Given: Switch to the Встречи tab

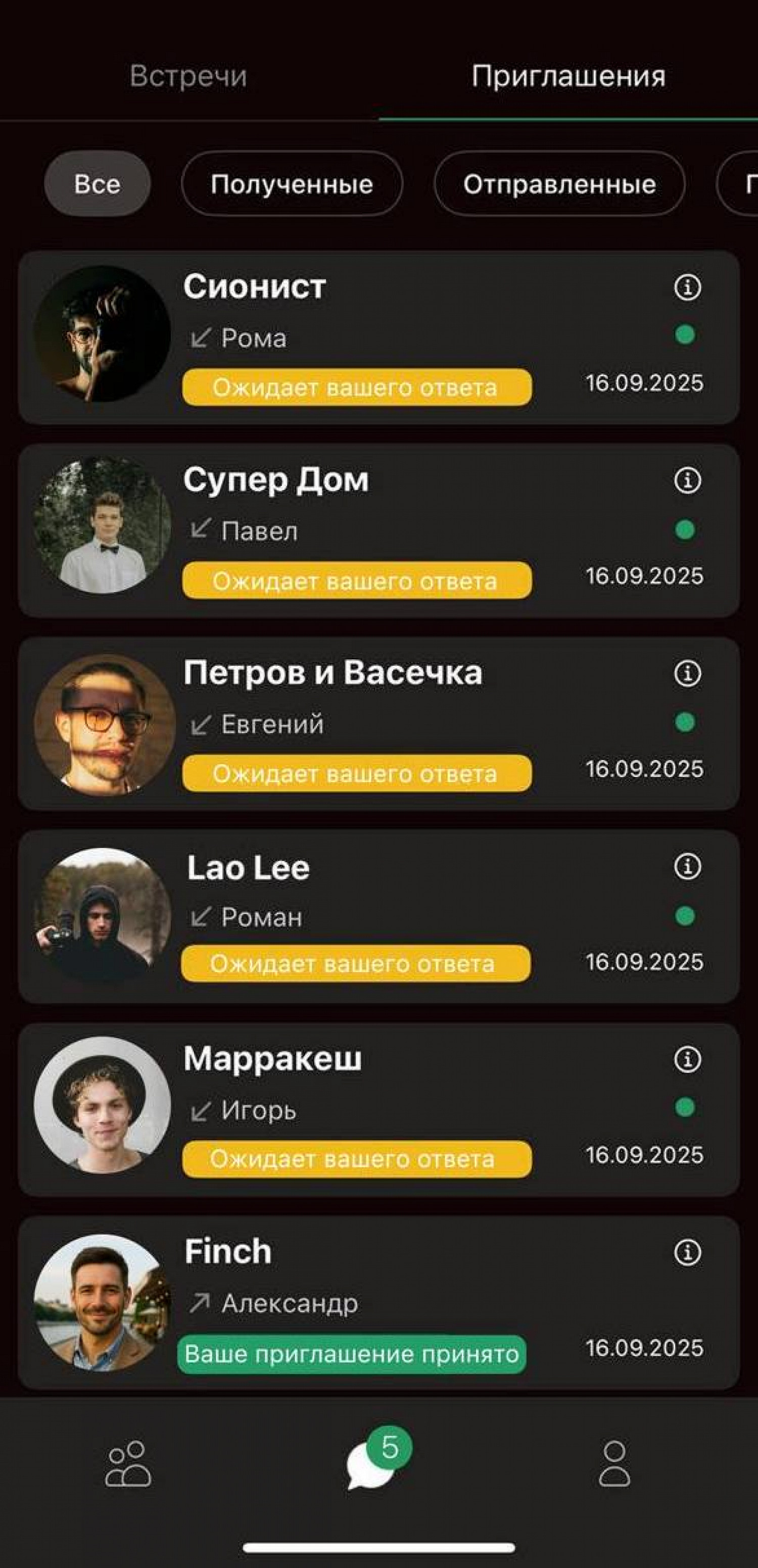Looking at the screenshot, I should [188, 76].
